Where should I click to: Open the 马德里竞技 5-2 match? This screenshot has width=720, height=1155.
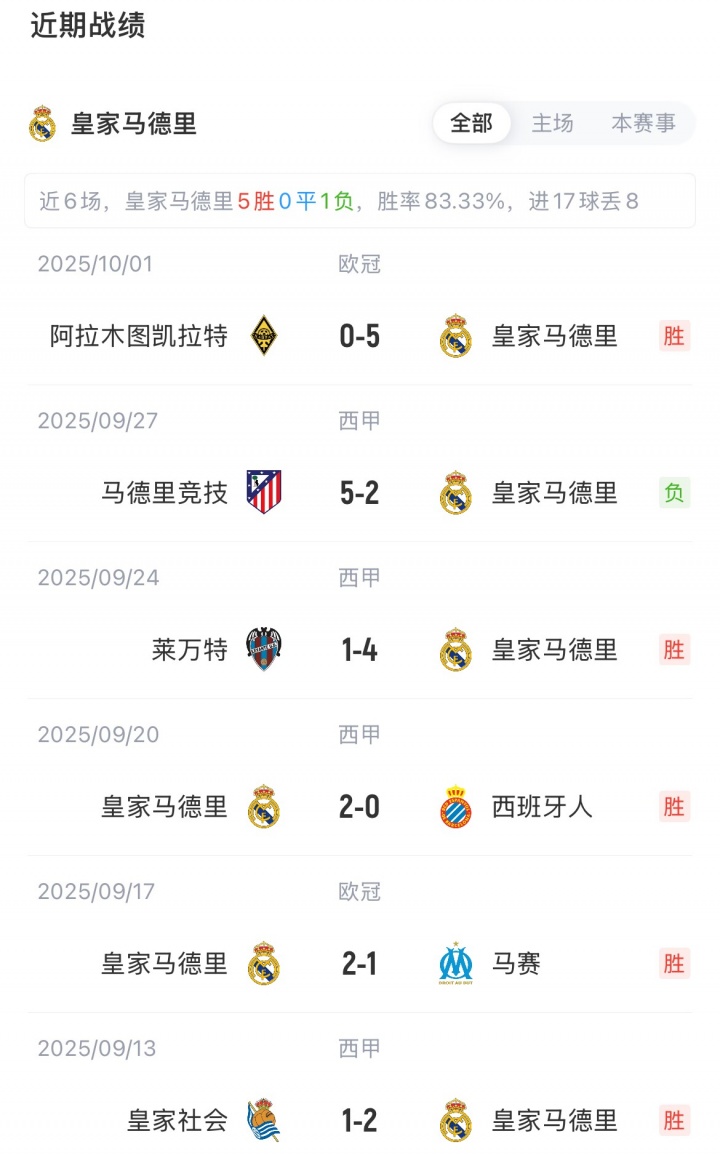point(359,493)
